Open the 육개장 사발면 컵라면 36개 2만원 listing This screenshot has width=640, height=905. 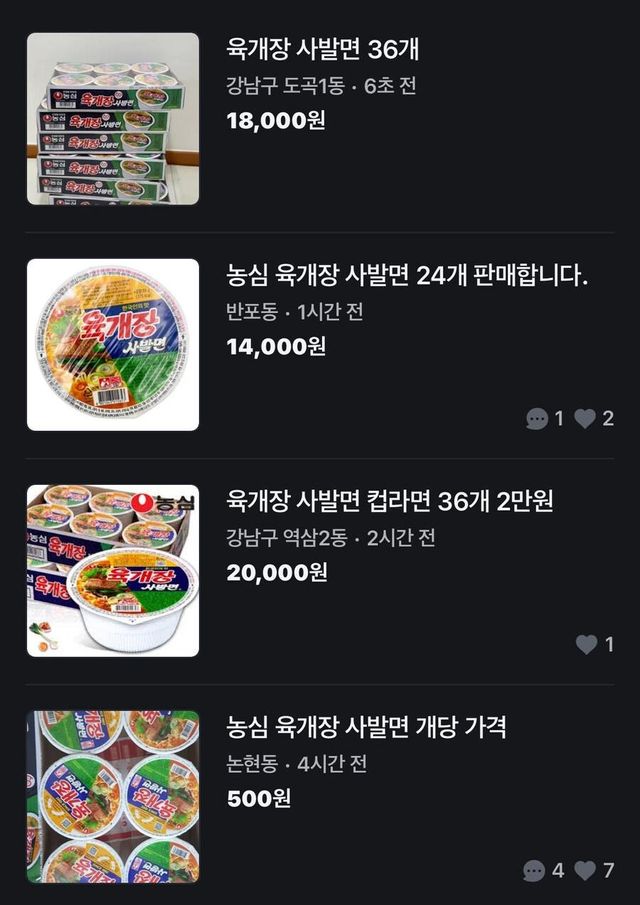click(x=390, y=502)
